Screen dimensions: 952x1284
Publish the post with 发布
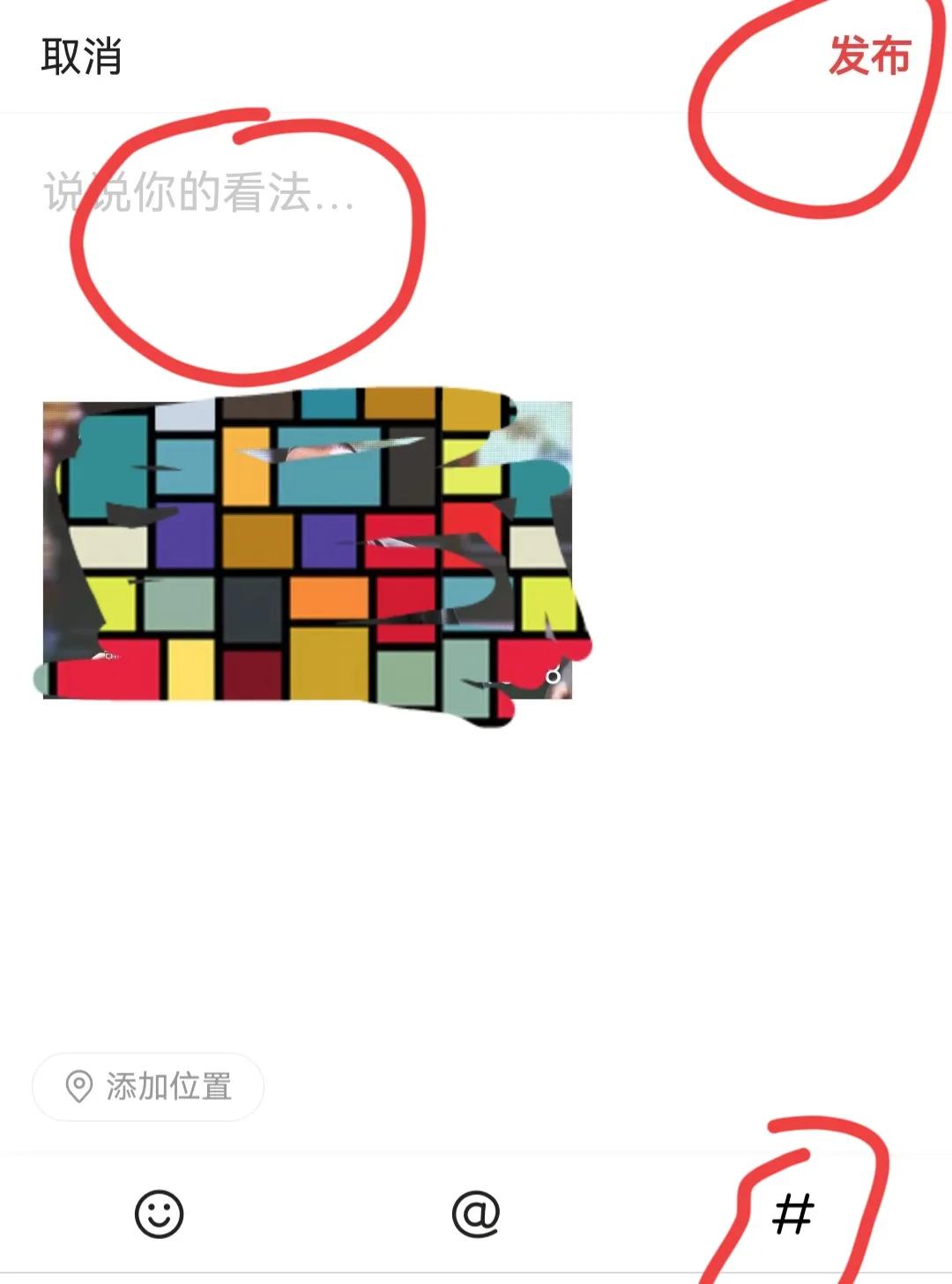[868, 56]
